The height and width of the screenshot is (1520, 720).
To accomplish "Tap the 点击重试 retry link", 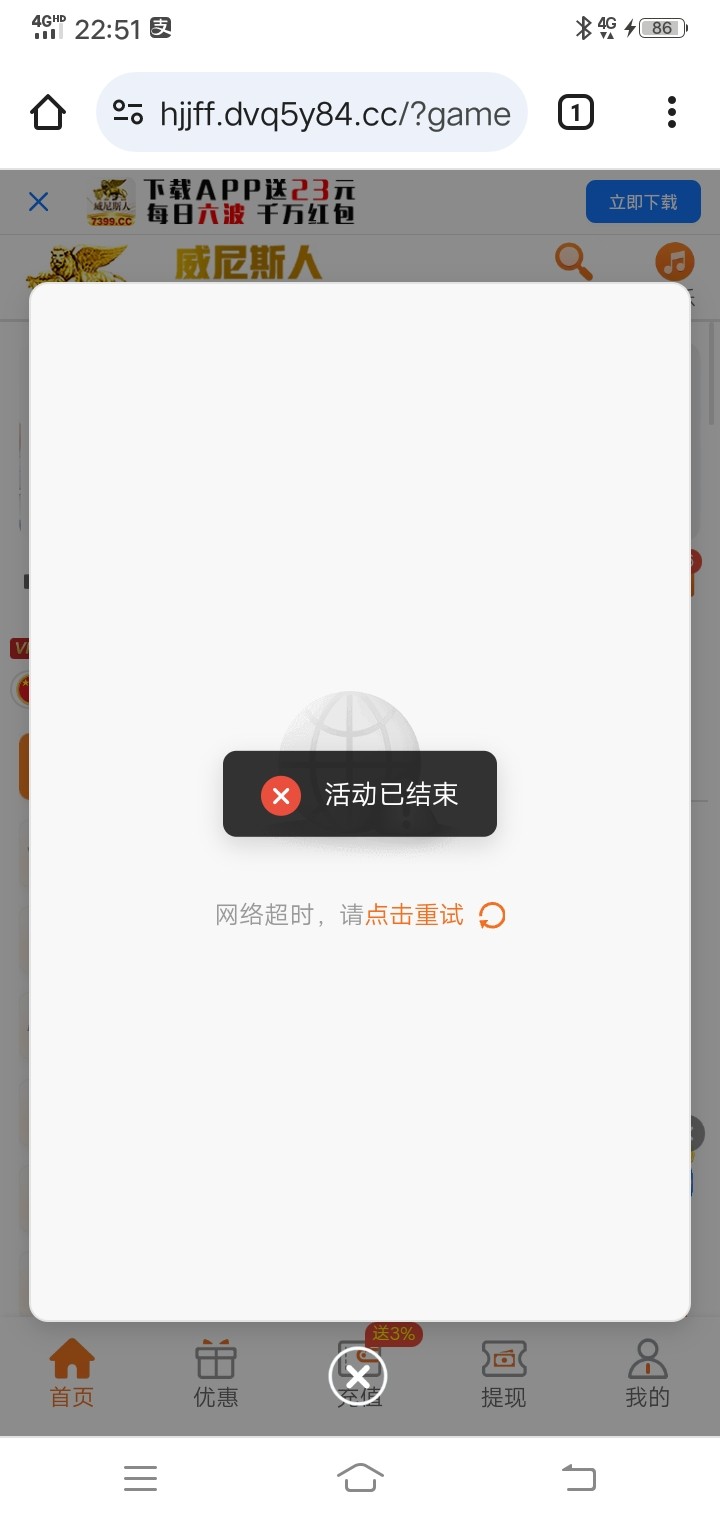I will (x=414, y=915).
